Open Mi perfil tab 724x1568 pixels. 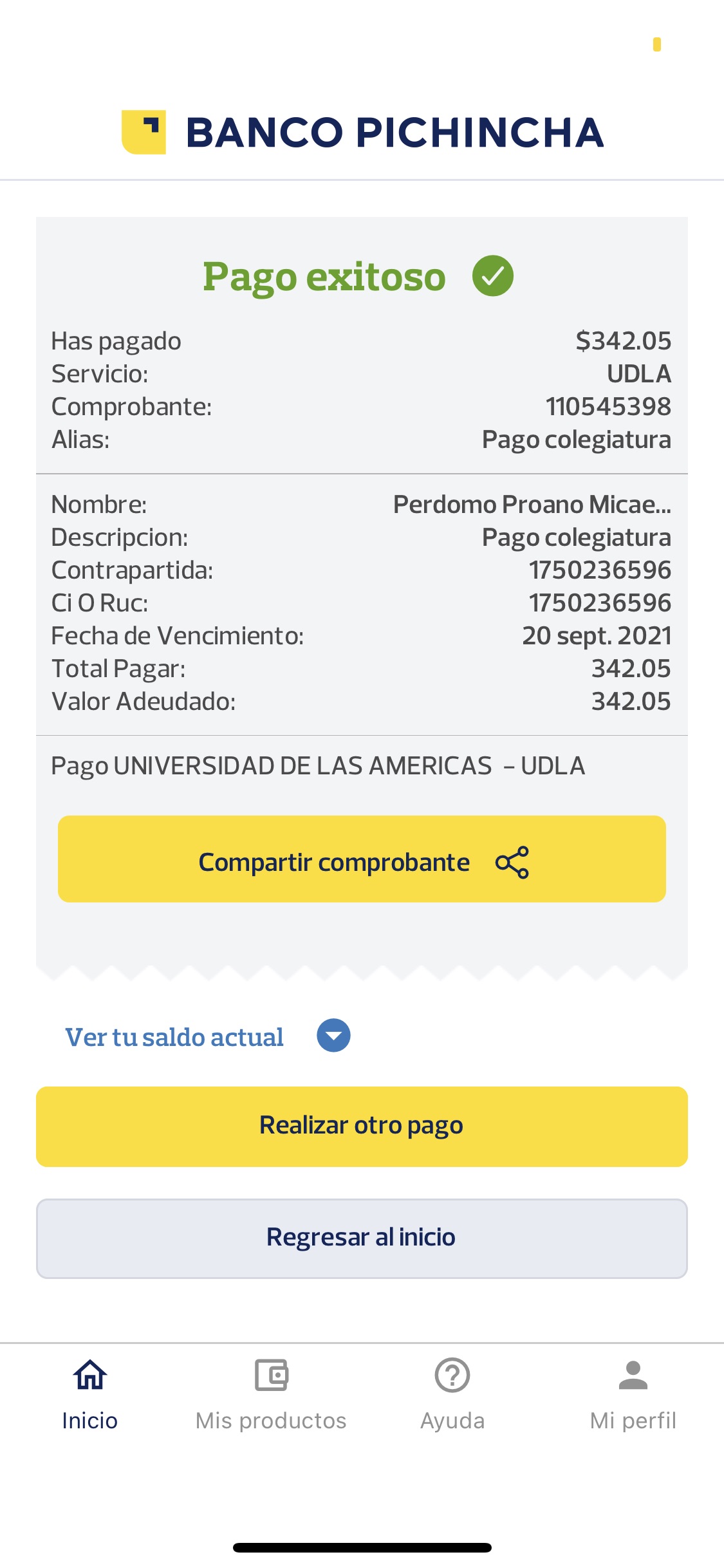pos(633,1393)
